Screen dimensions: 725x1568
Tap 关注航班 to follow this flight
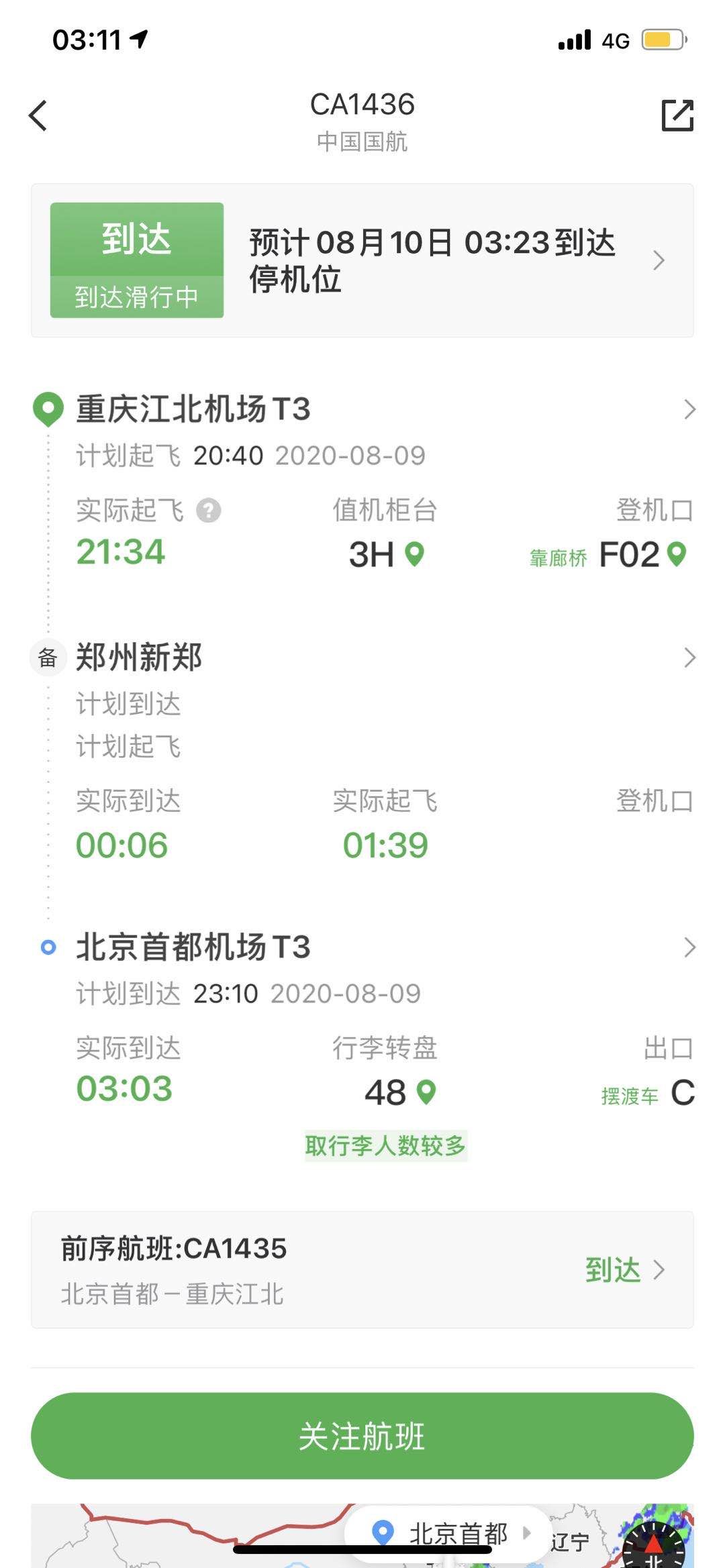point(362,1436)
